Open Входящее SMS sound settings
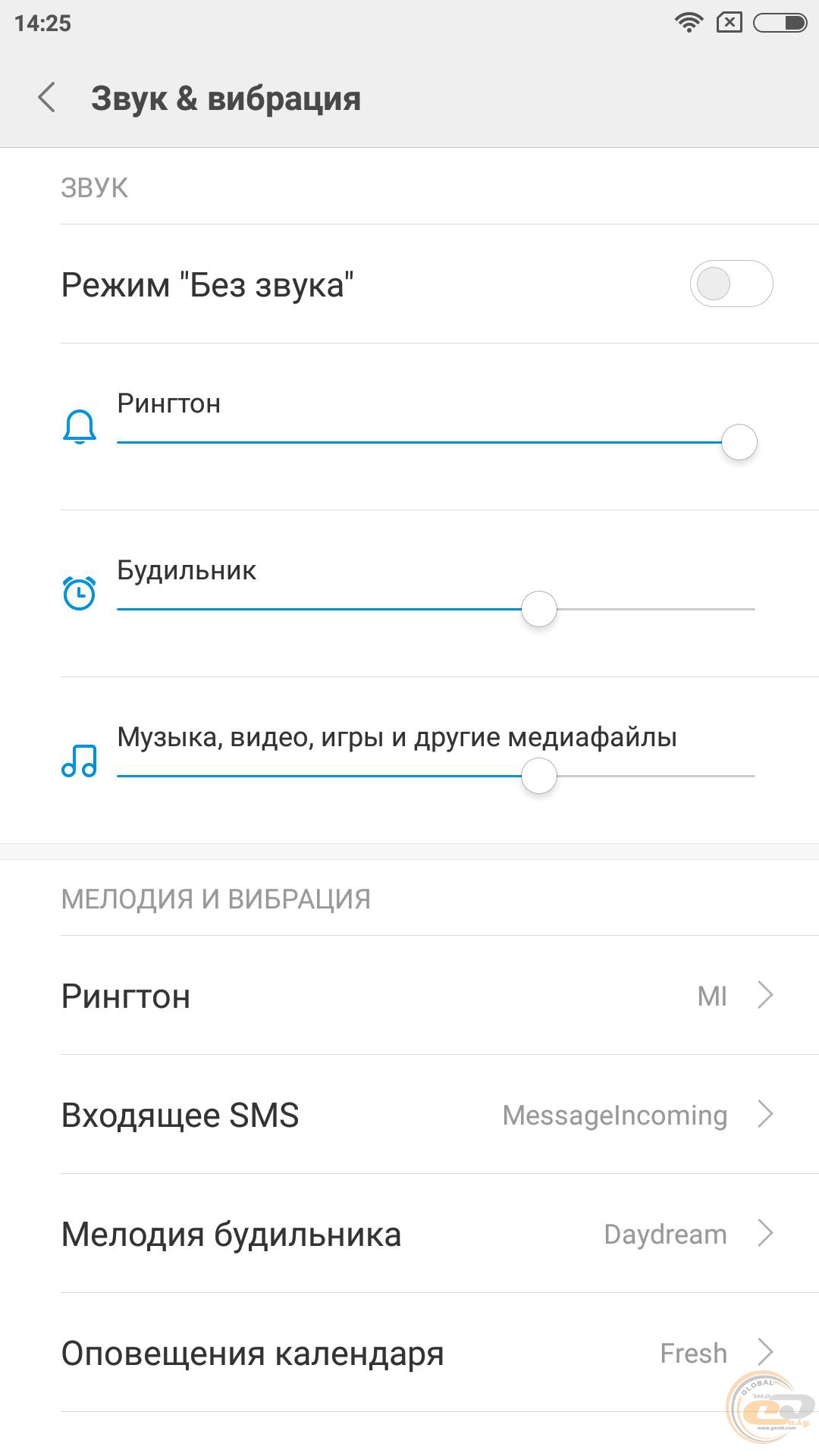Image resolution: width=819 pixels, height=1456 pixels. pyautogui.click(x=417, y=1115)
